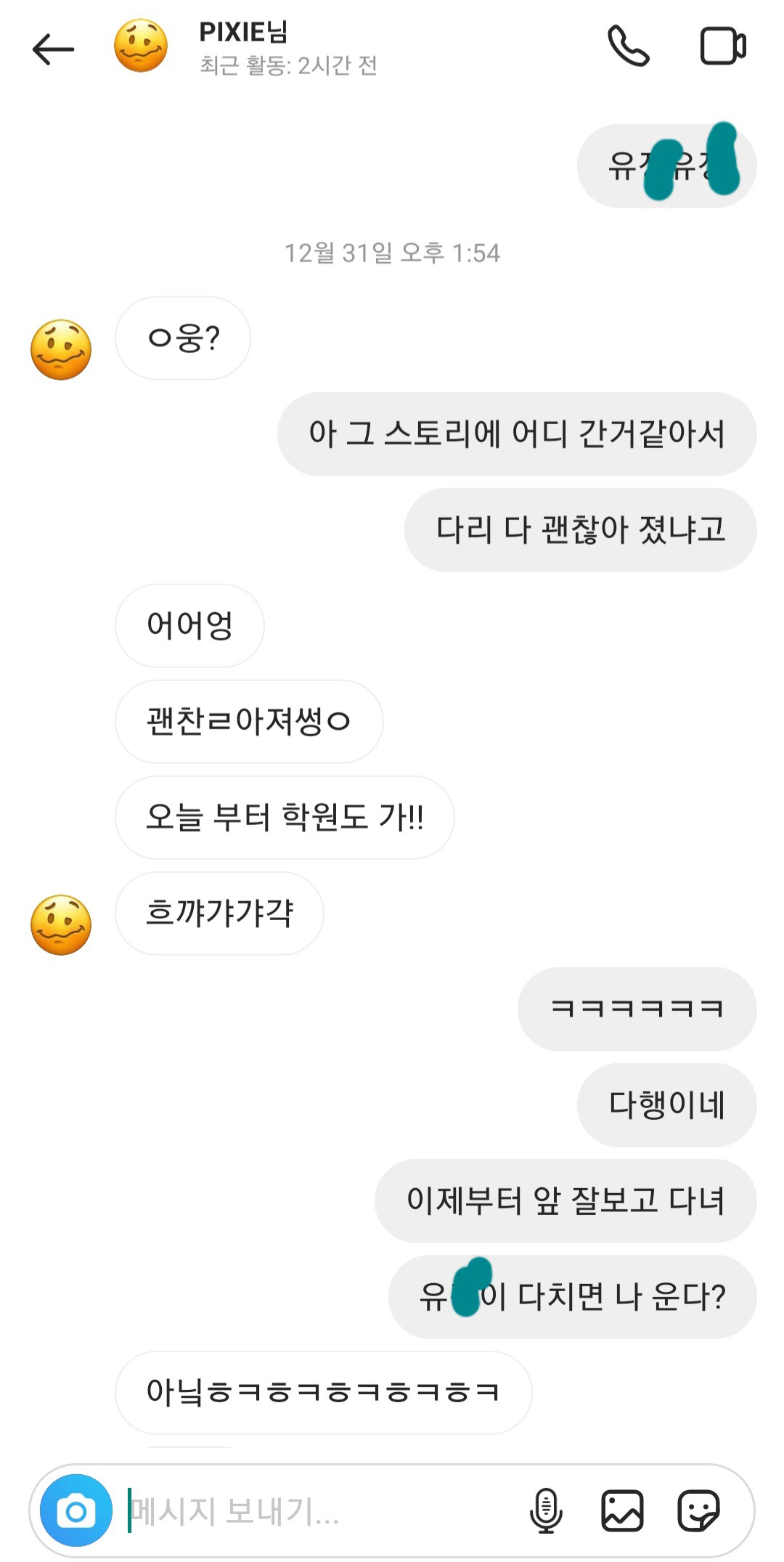Viewport: 784px width, 1562px height.
Task: Open PIXIE's profile from the header name
Action: (244, 33)
